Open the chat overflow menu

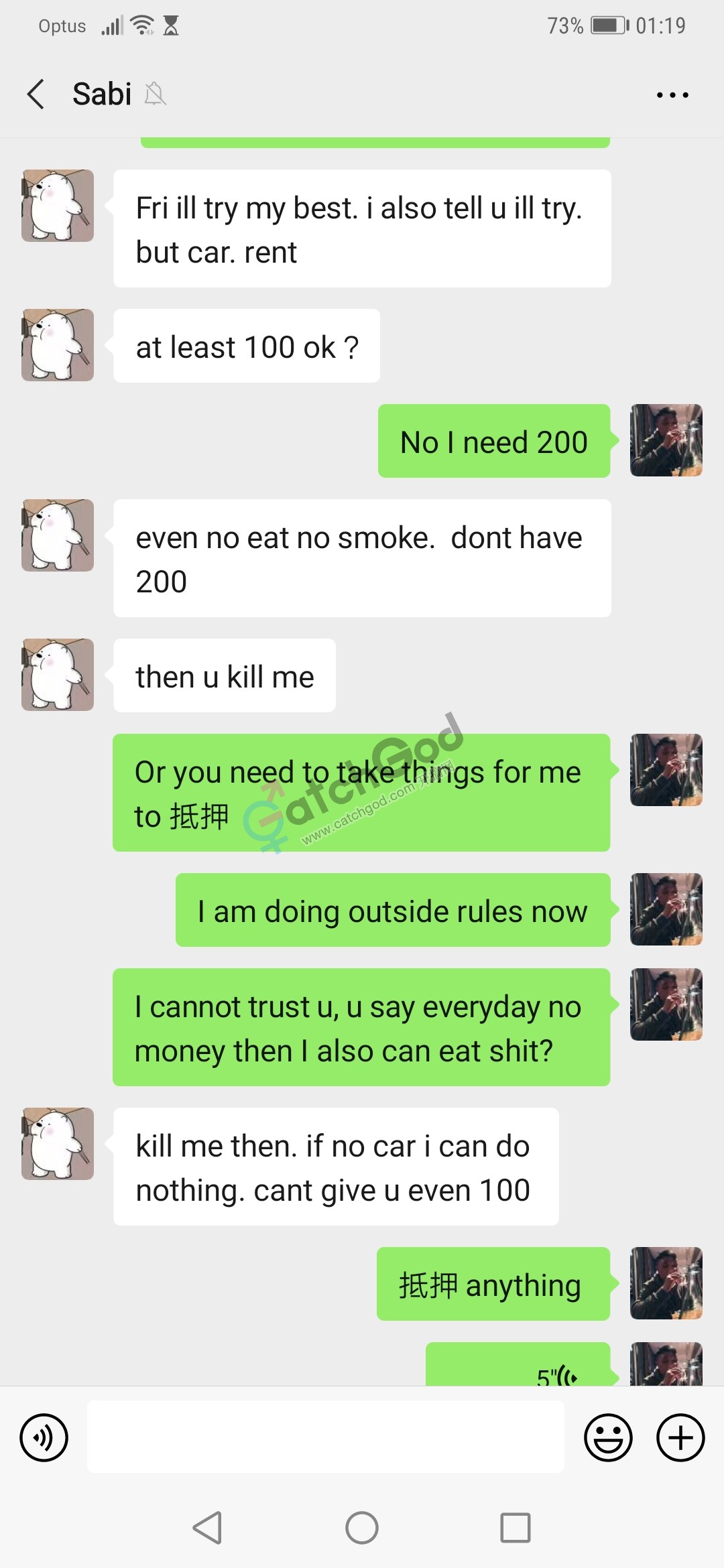[672, 95]
